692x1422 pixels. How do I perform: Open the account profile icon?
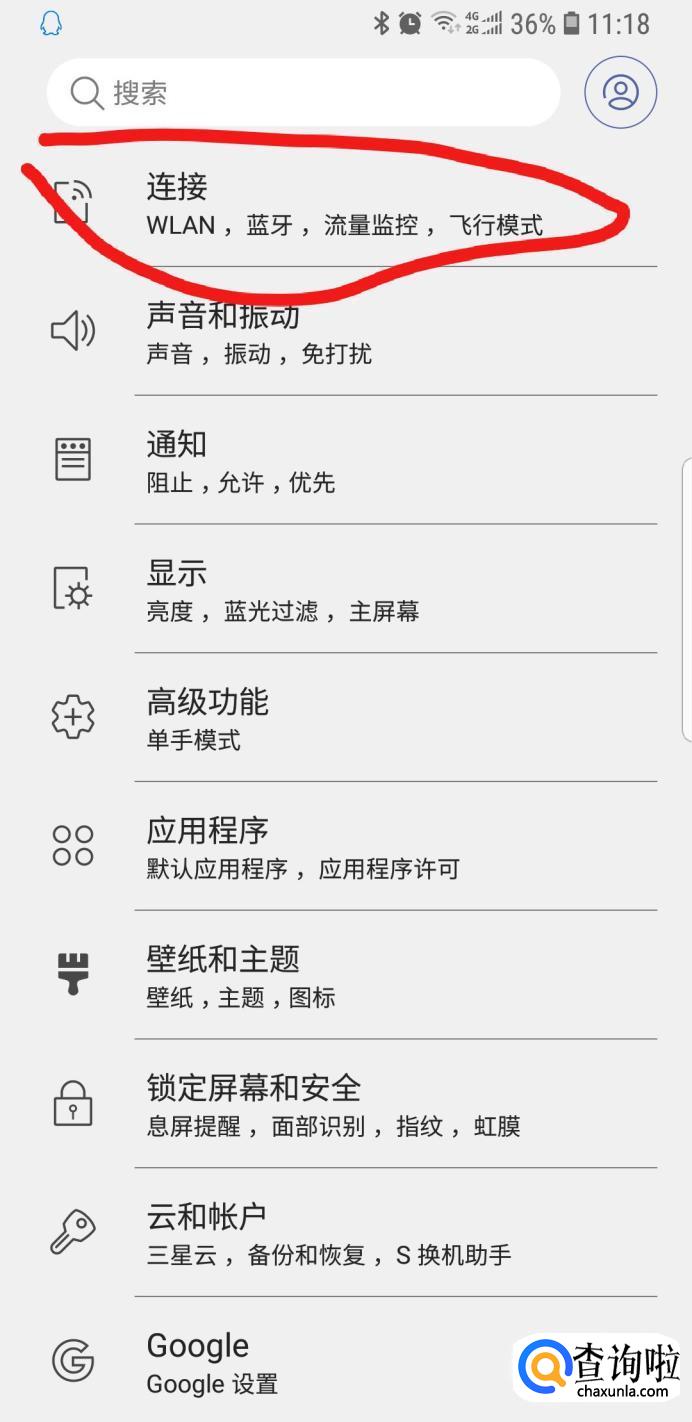620,93
